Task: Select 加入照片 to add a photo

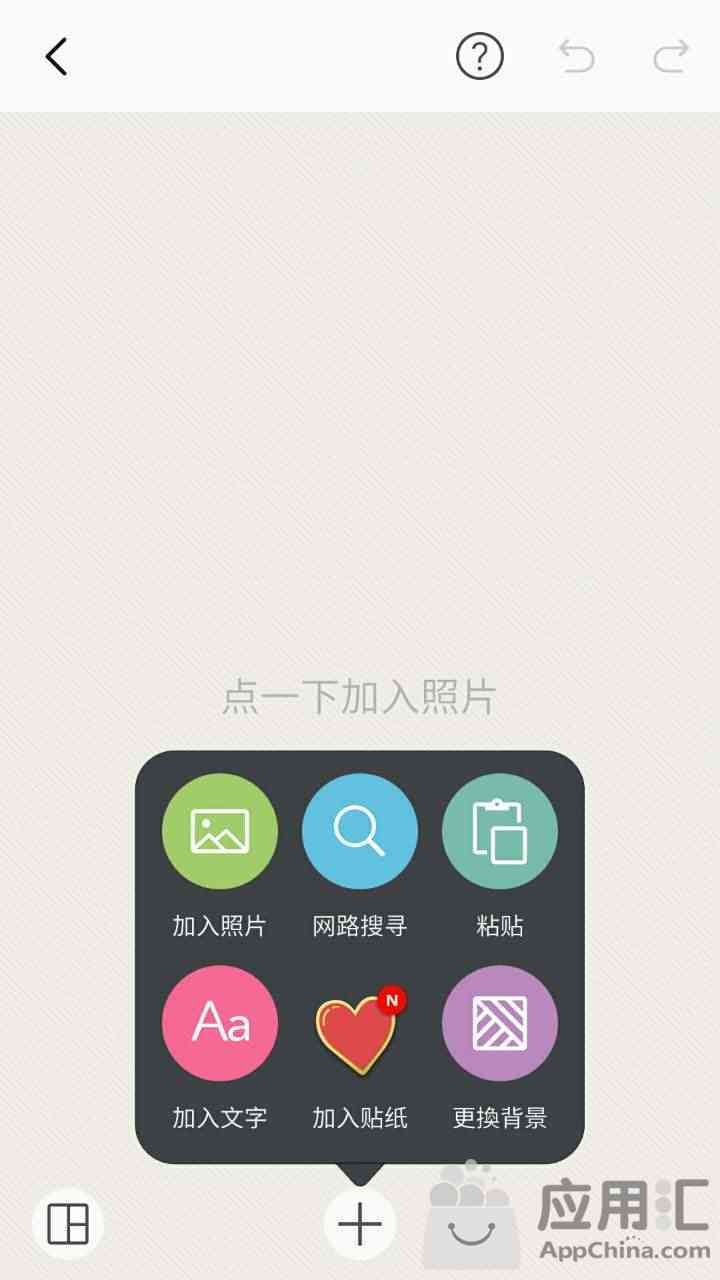Action: [x=220, y=831]
